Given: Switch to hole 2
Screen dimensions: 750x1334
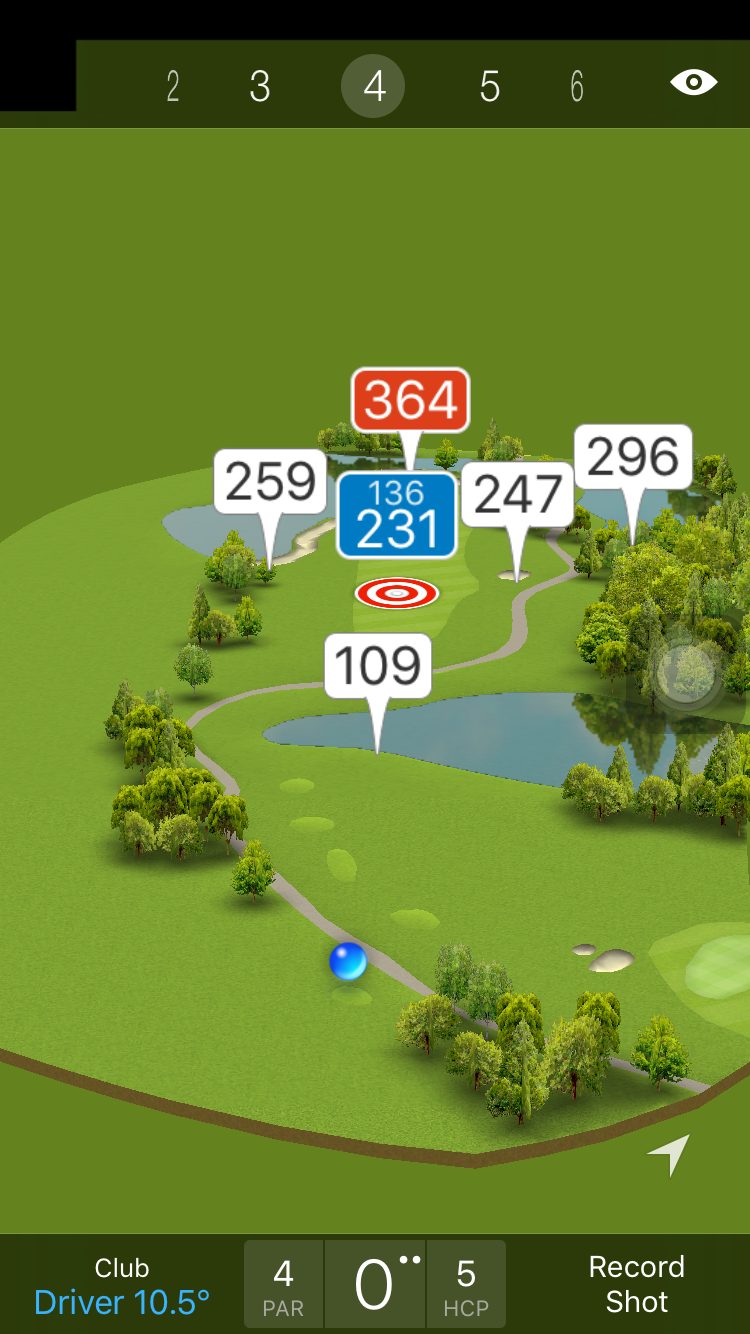Looking at the screenshot, I should click(173, 87).
